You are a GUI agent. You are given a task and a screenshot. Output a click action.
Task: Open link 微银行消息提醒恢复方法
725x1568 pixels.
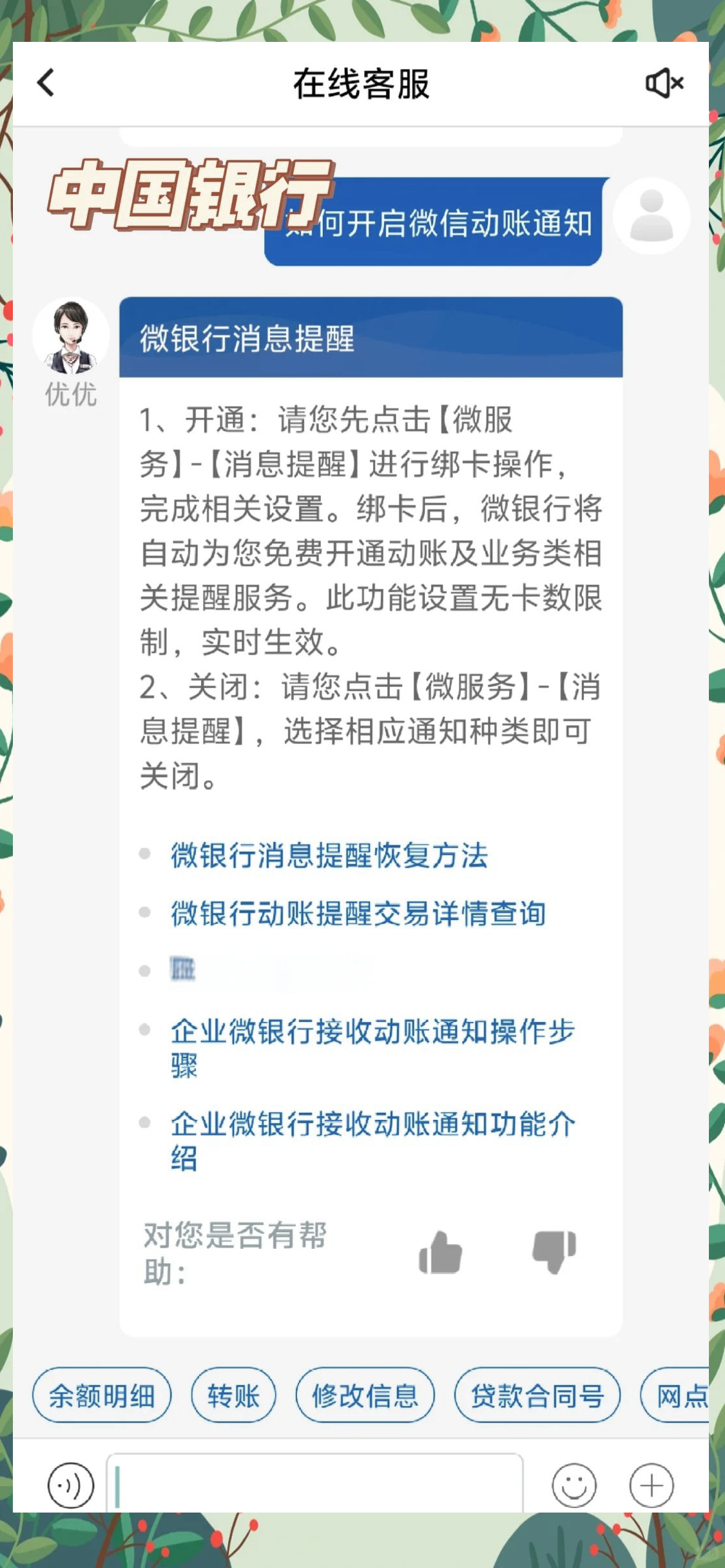click(329, 856)
